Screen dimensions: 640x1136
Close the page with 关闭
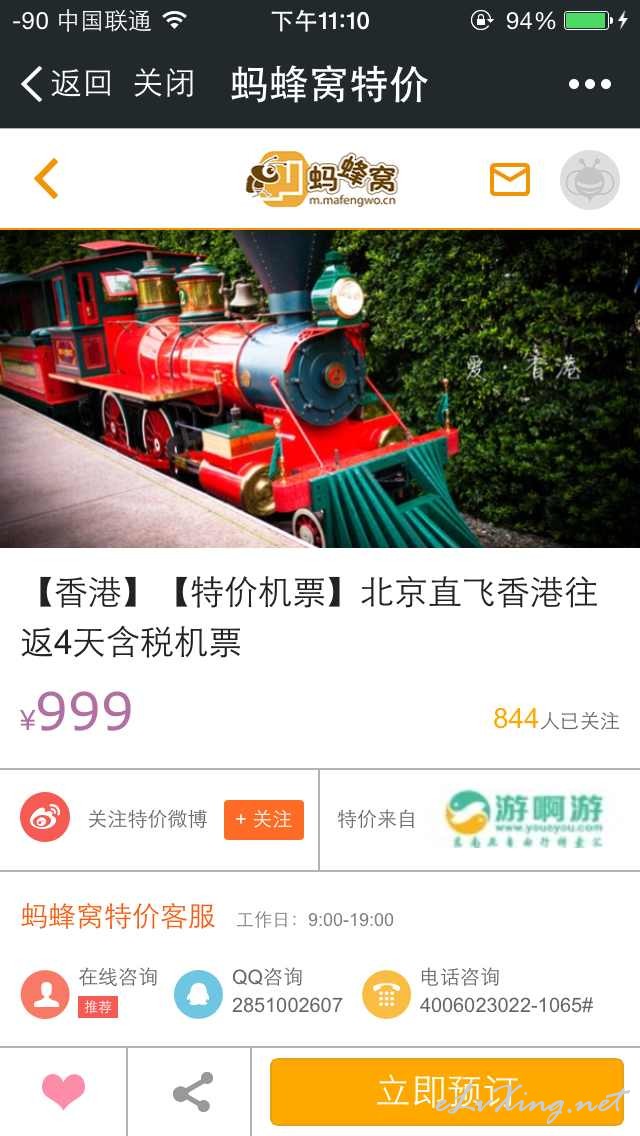tap(164, 83)
